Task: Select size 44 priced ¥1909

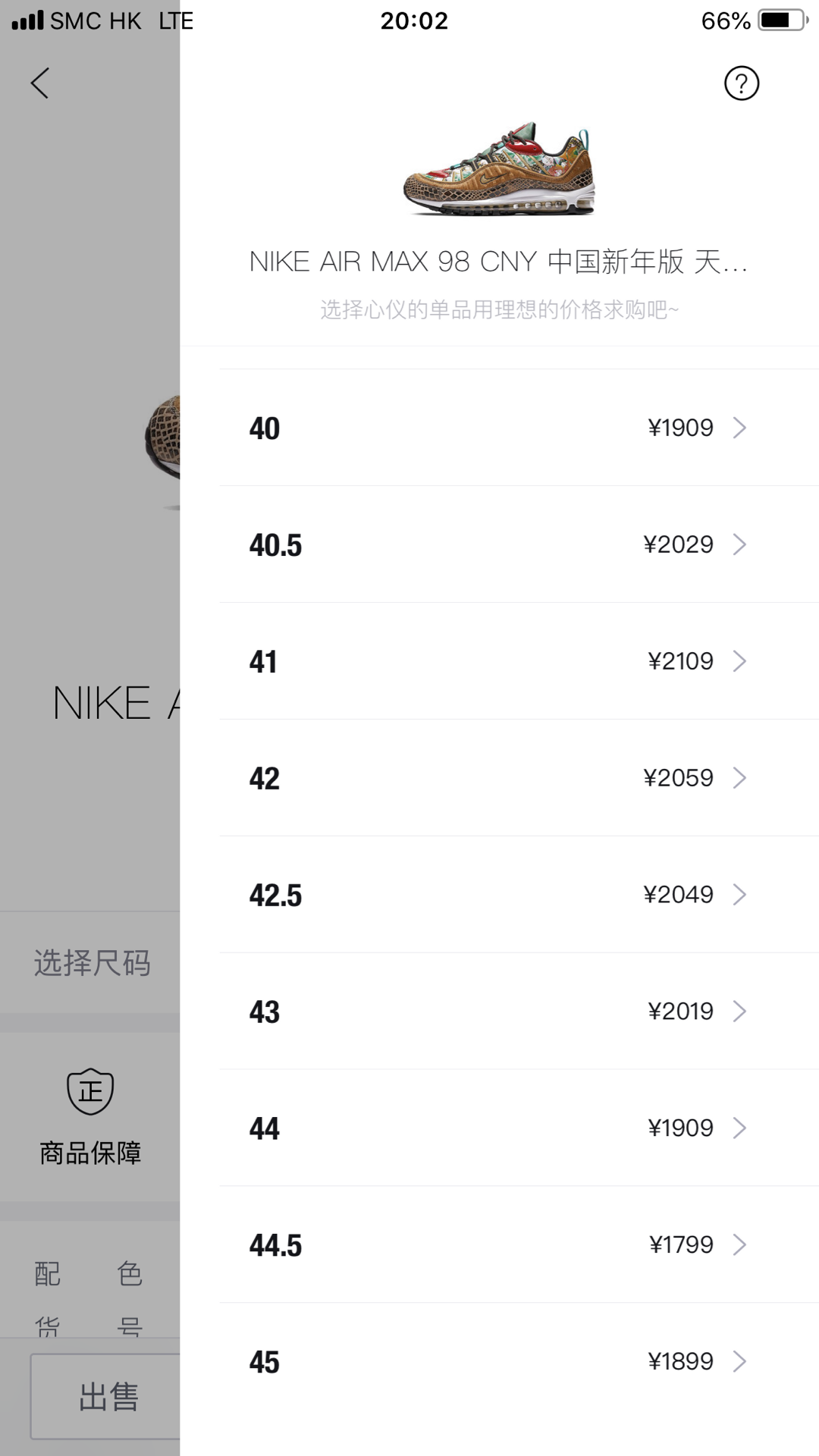Action: [x=519, y=1128]
